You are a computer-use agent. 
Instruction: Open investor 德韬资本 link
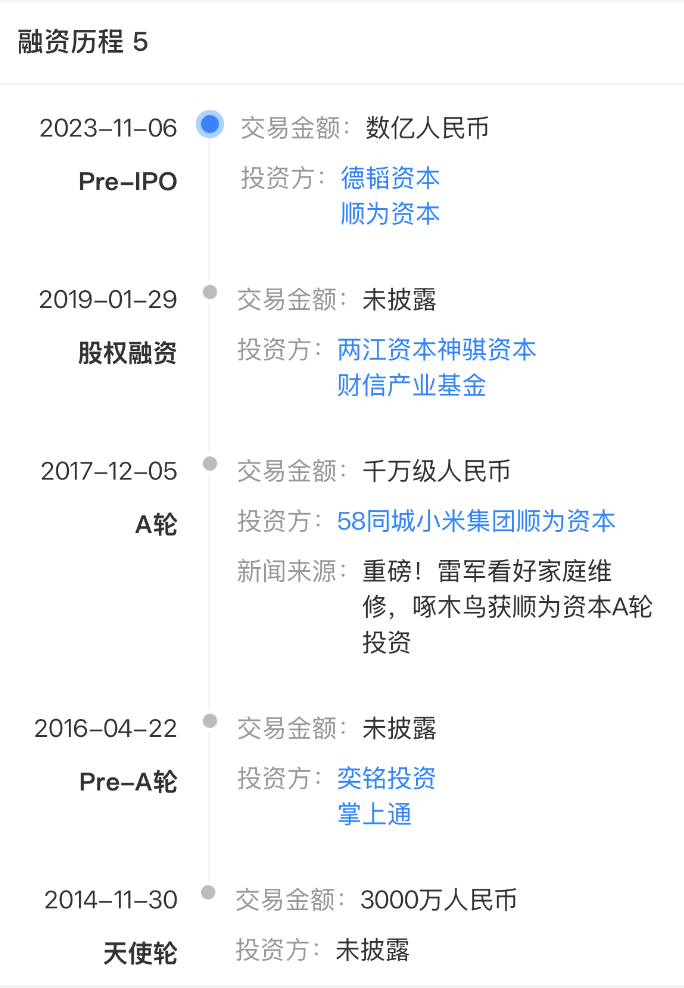point(390,179)
